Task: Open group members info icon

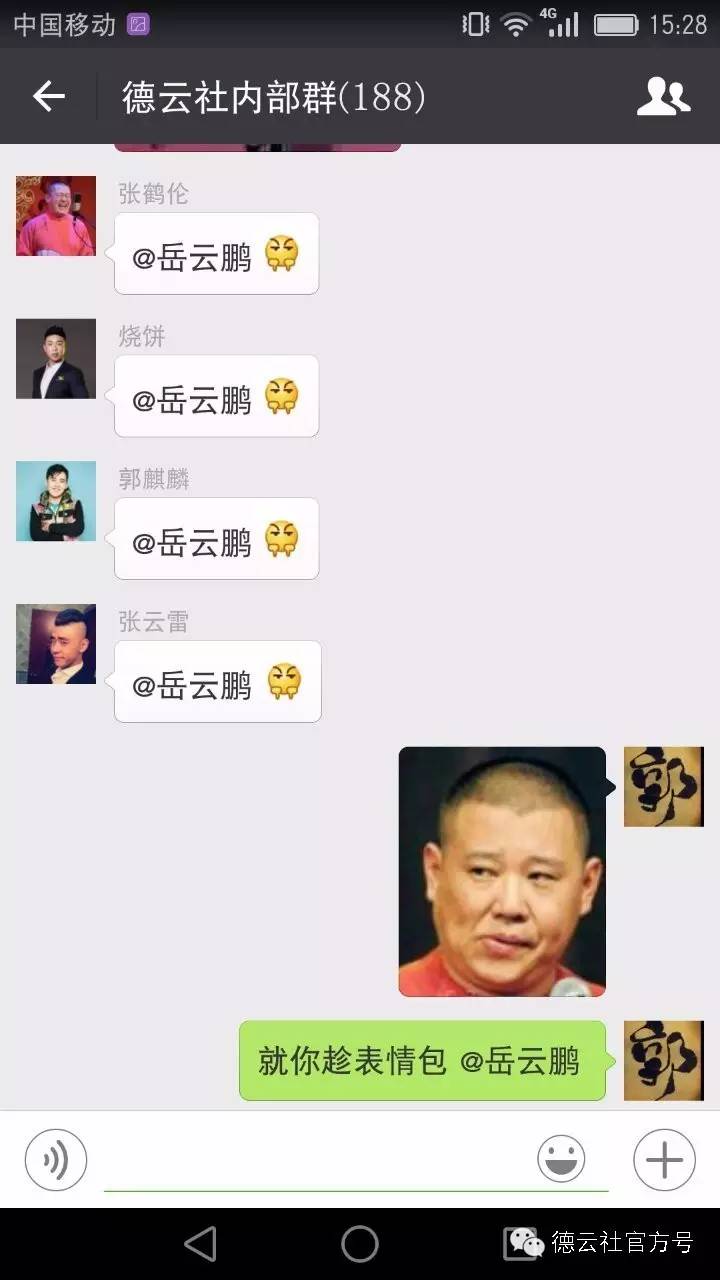Action: tap(663, 97)
